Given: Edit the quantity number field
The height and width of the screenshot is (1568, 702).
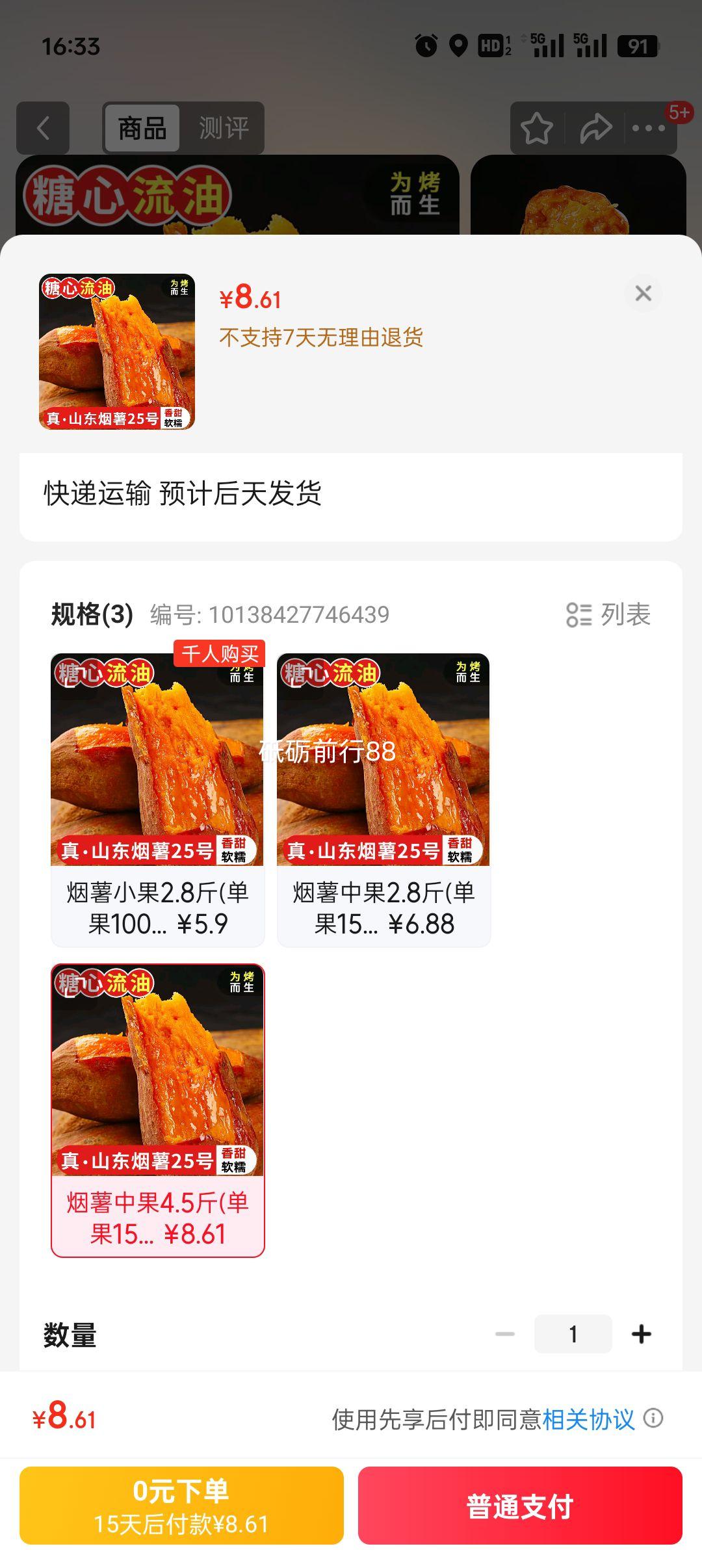Looking at the screenshot, I should coord(573,1334).
